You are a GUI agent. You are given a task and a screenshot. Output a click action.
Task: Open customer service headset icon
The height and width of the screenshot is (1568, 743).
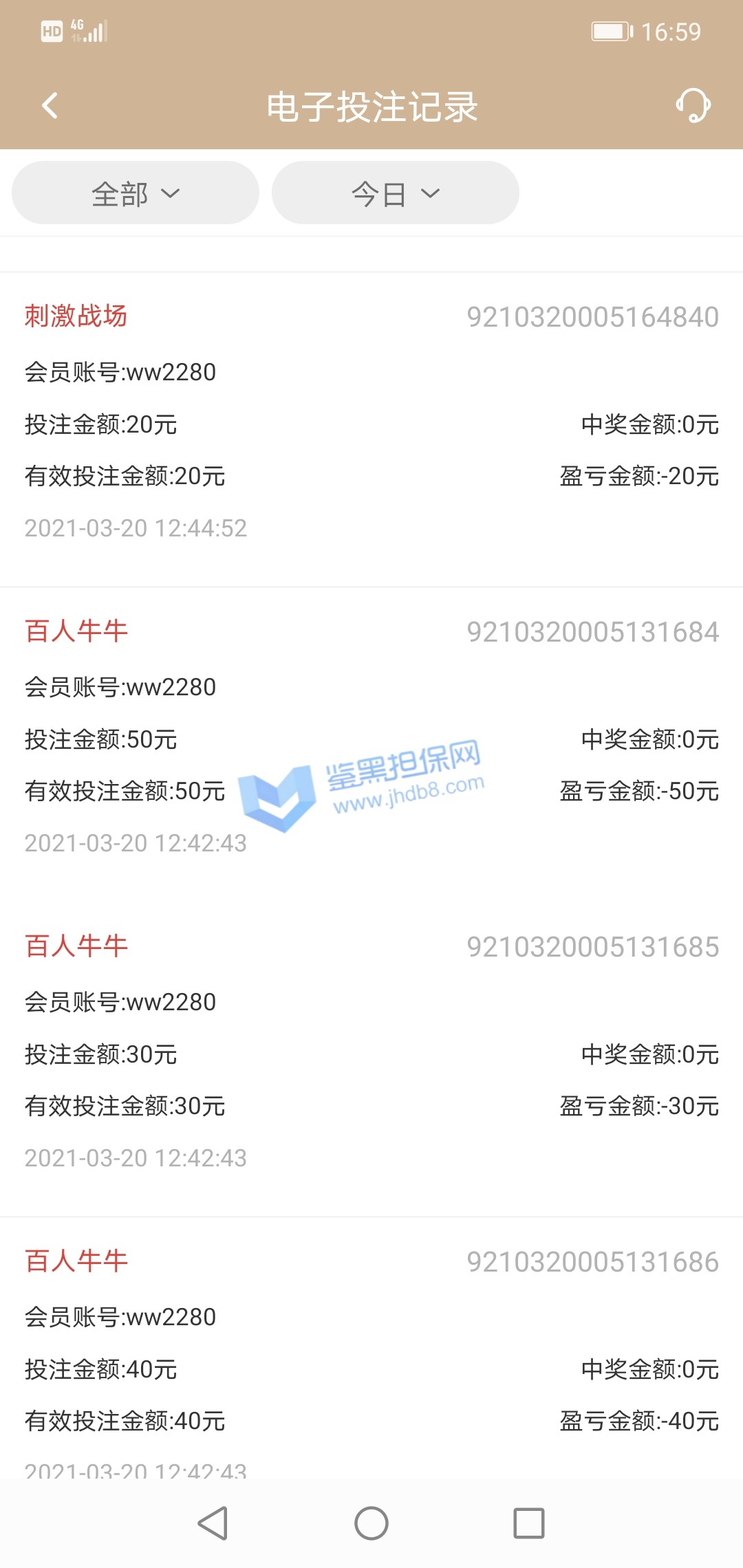tap(693, 106)
